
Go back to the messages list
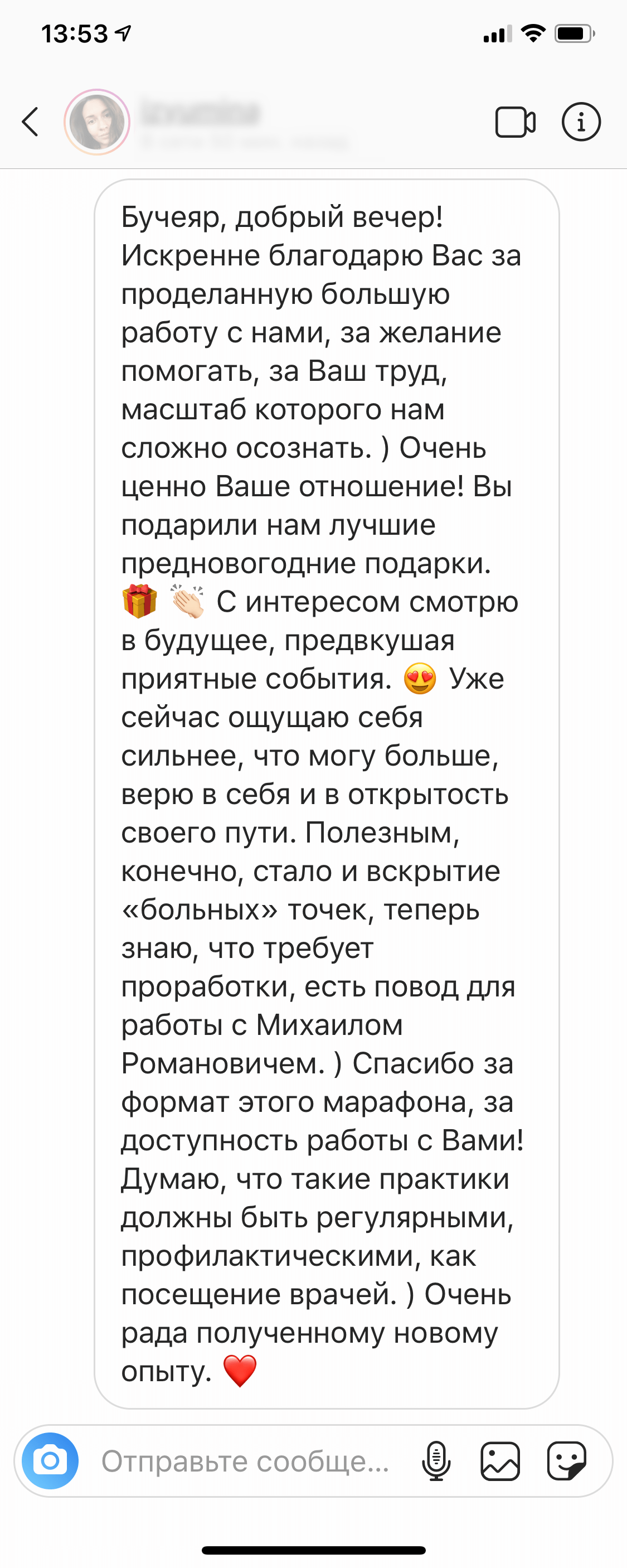tap(31, 122)
